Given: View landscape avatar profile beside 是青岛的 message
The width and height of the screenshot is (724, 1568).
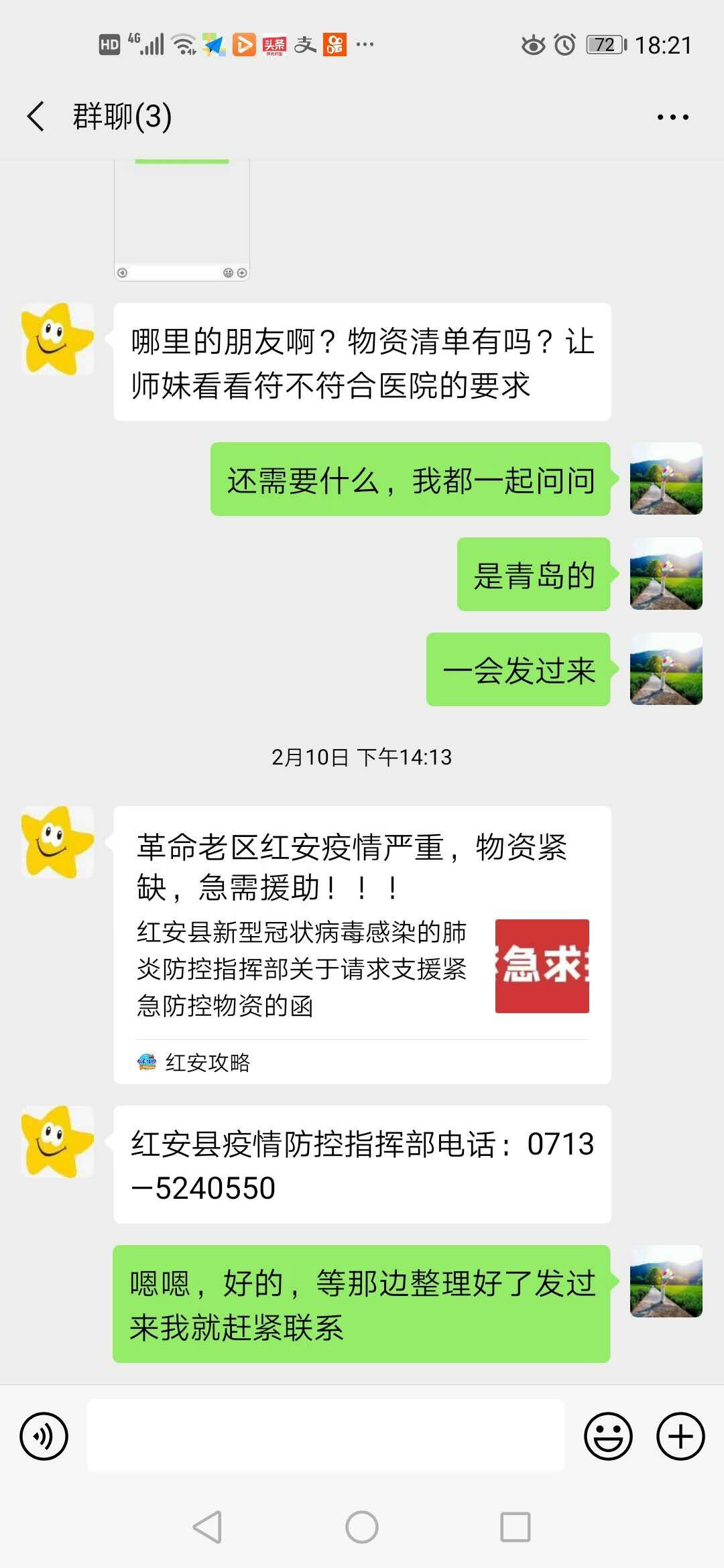Looking at the screenshot, I should point(666,574).
